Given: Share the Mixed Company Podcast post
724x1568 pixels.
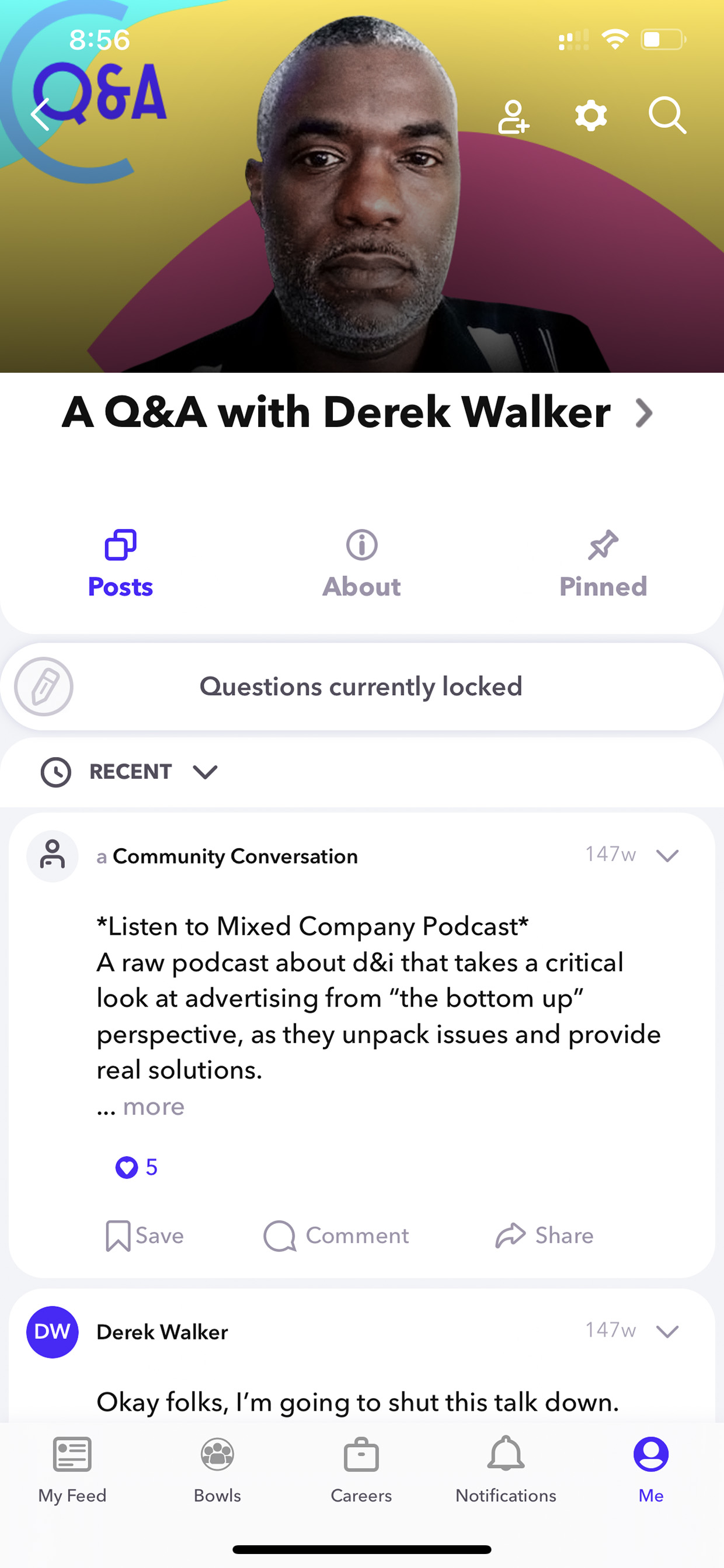Looking at the screenshot, I should pos(544,1235).
